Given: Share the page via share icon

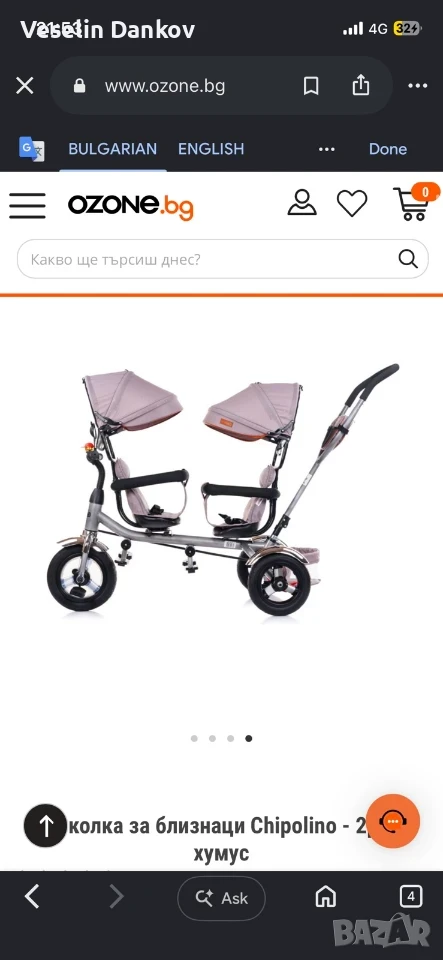Looking at the screenshot, I should [361, 84].
